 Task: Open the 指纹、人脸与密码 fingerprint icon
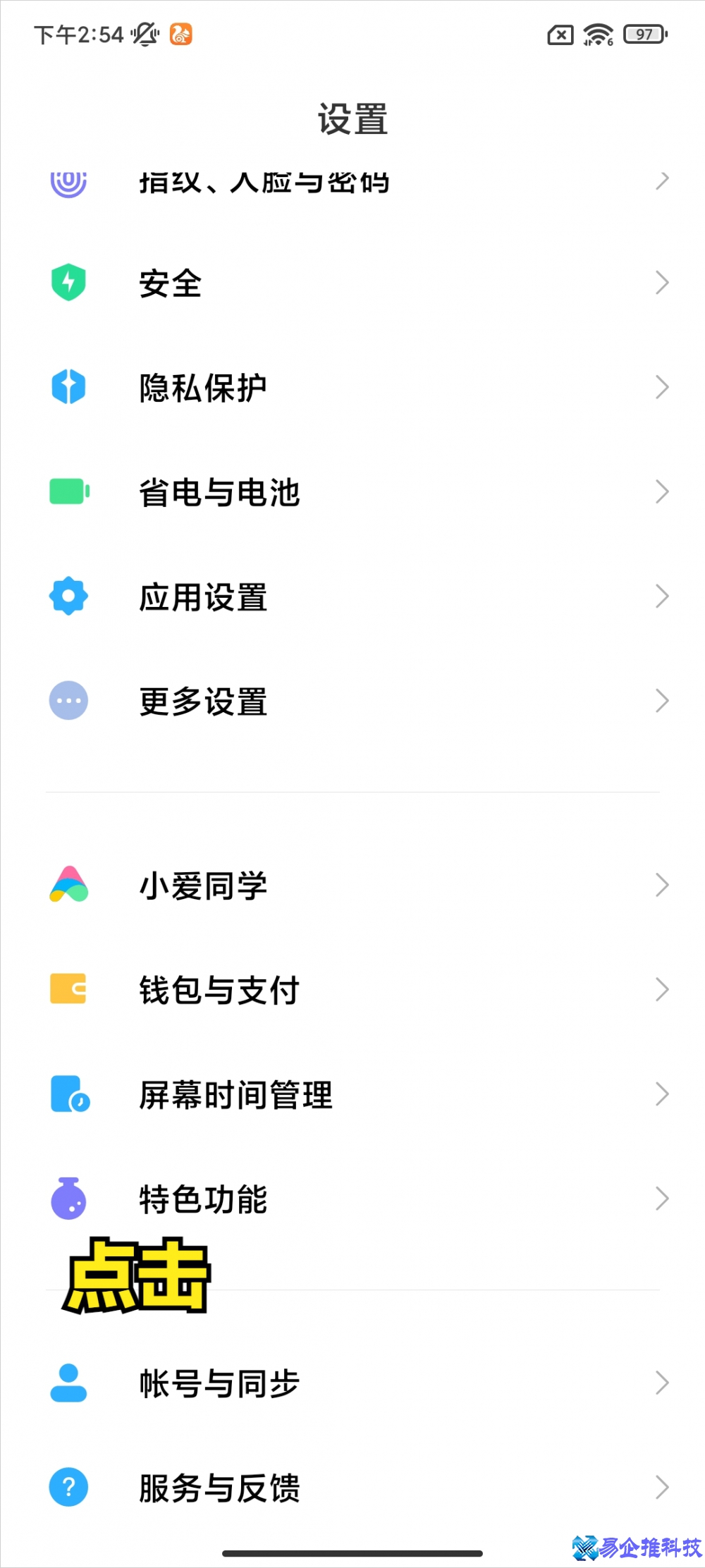[68, 182]
